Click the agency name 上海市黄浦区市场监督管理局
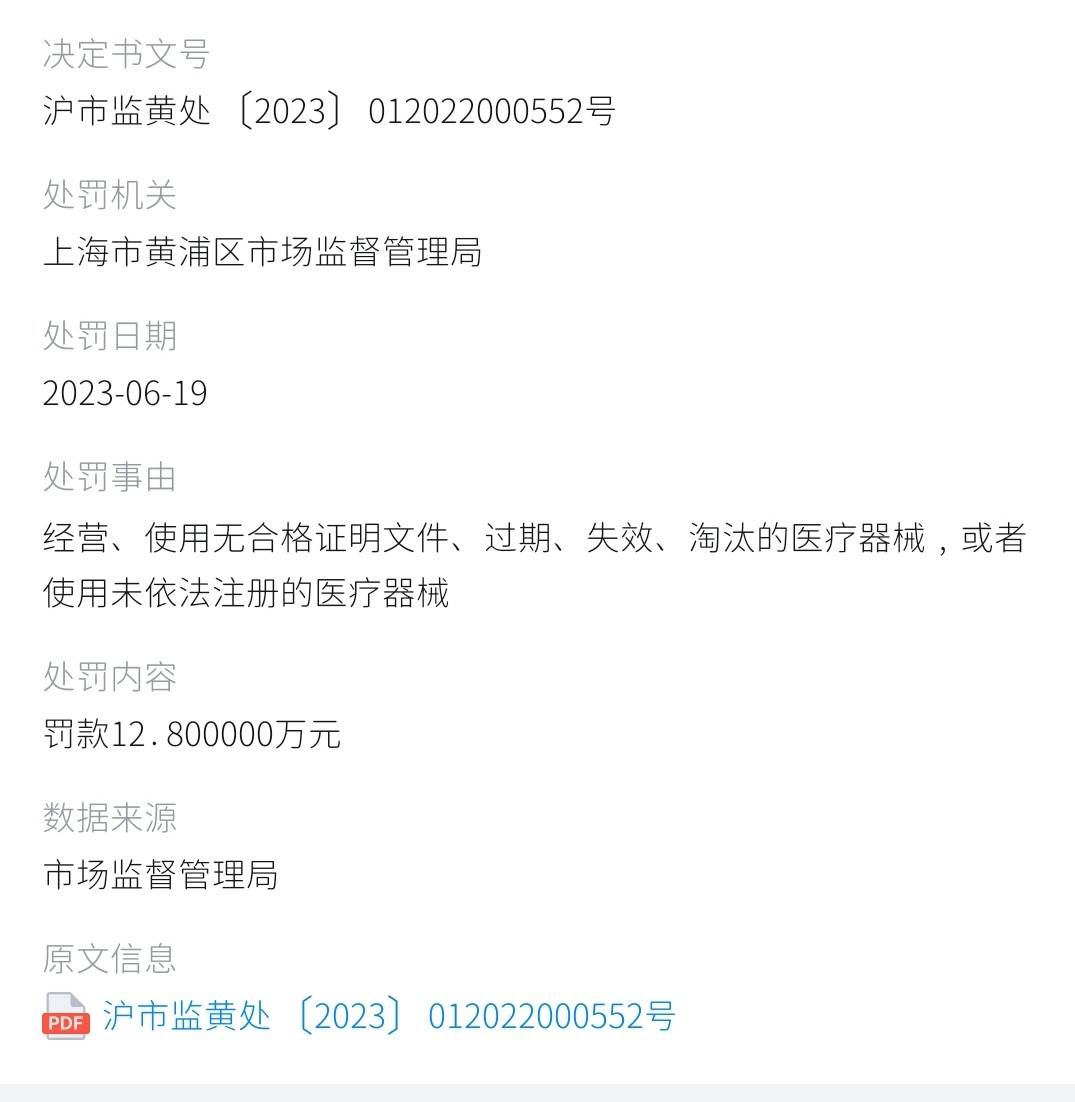The width and height of the screenshot is (1075, 1102). tap(250, 253)
